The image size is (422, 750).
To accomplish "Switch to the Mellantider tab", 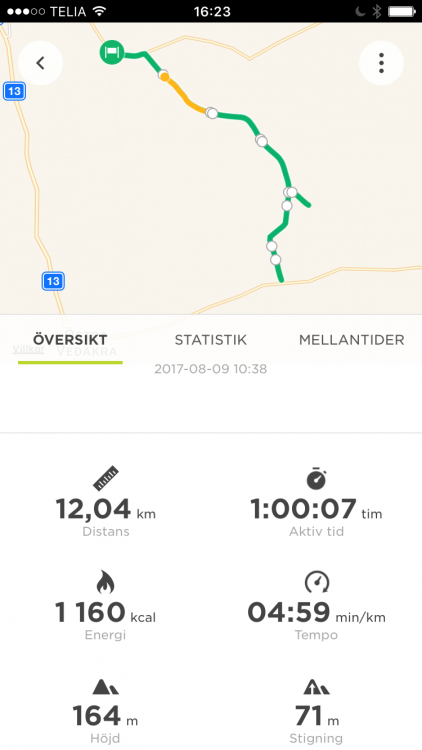I will pyautogui.click(x=352, y=340).
